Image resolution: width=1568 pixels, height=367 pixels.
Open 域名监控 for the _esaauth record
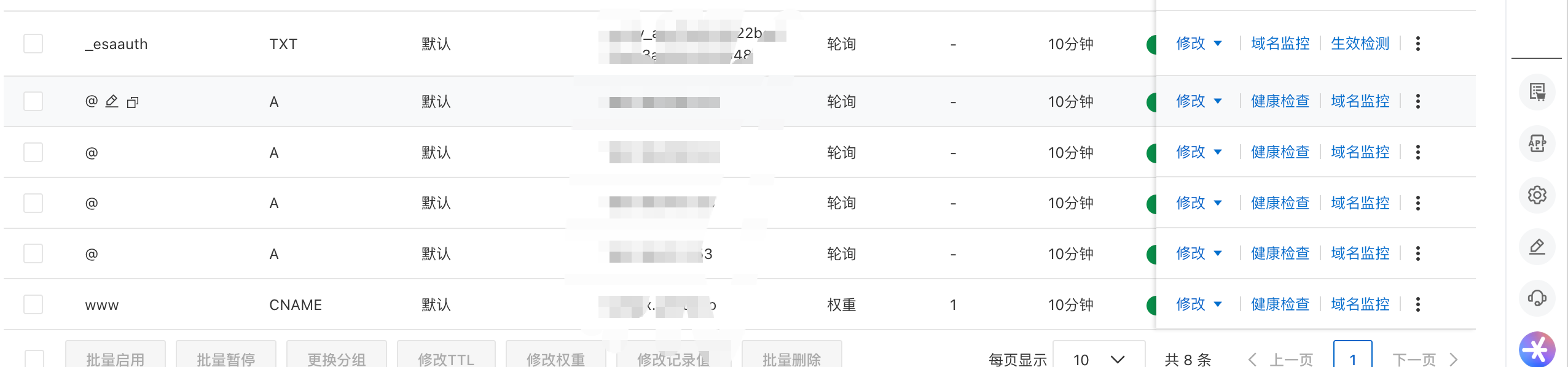coord(1280,44)
